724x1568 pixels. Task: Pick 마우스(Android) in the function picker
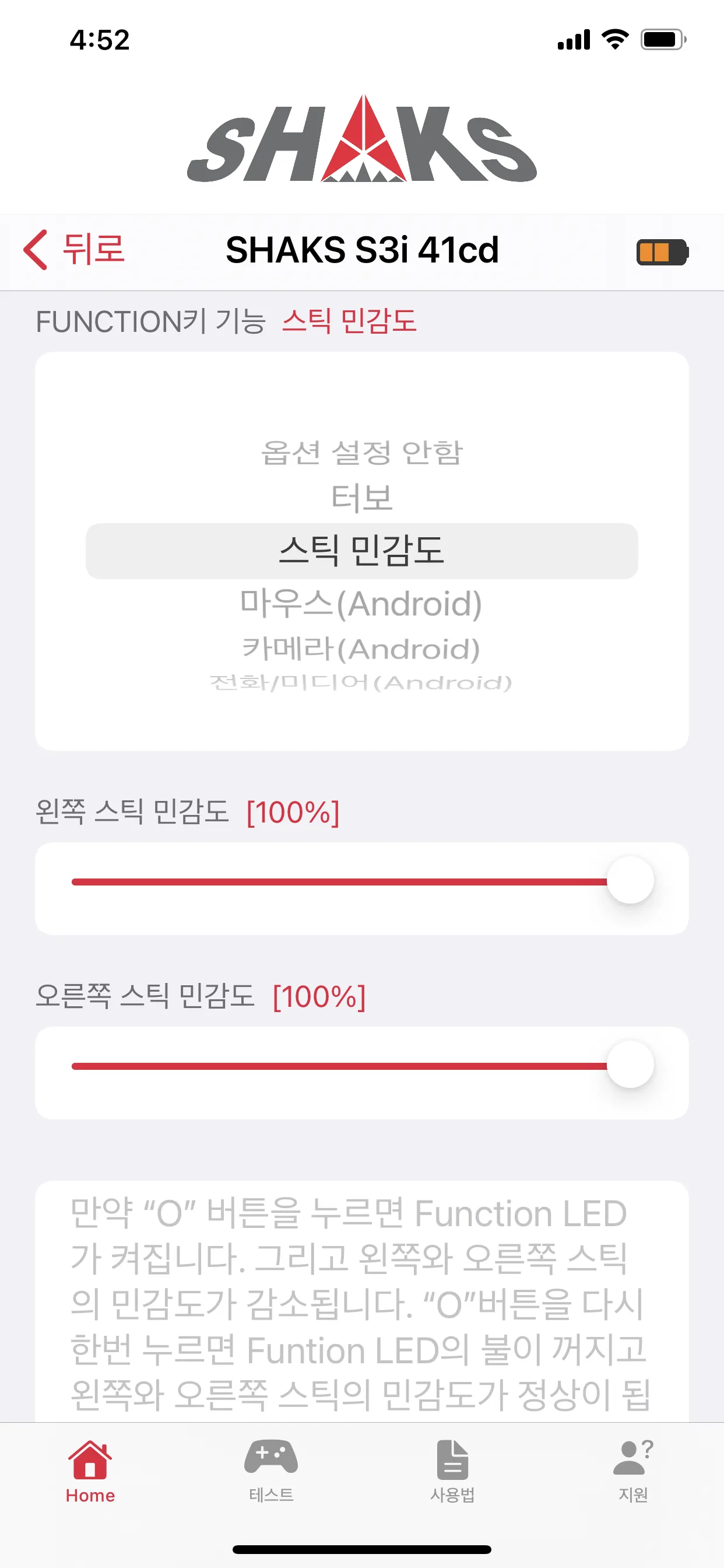pyautogui.click(x=361, y=604)
